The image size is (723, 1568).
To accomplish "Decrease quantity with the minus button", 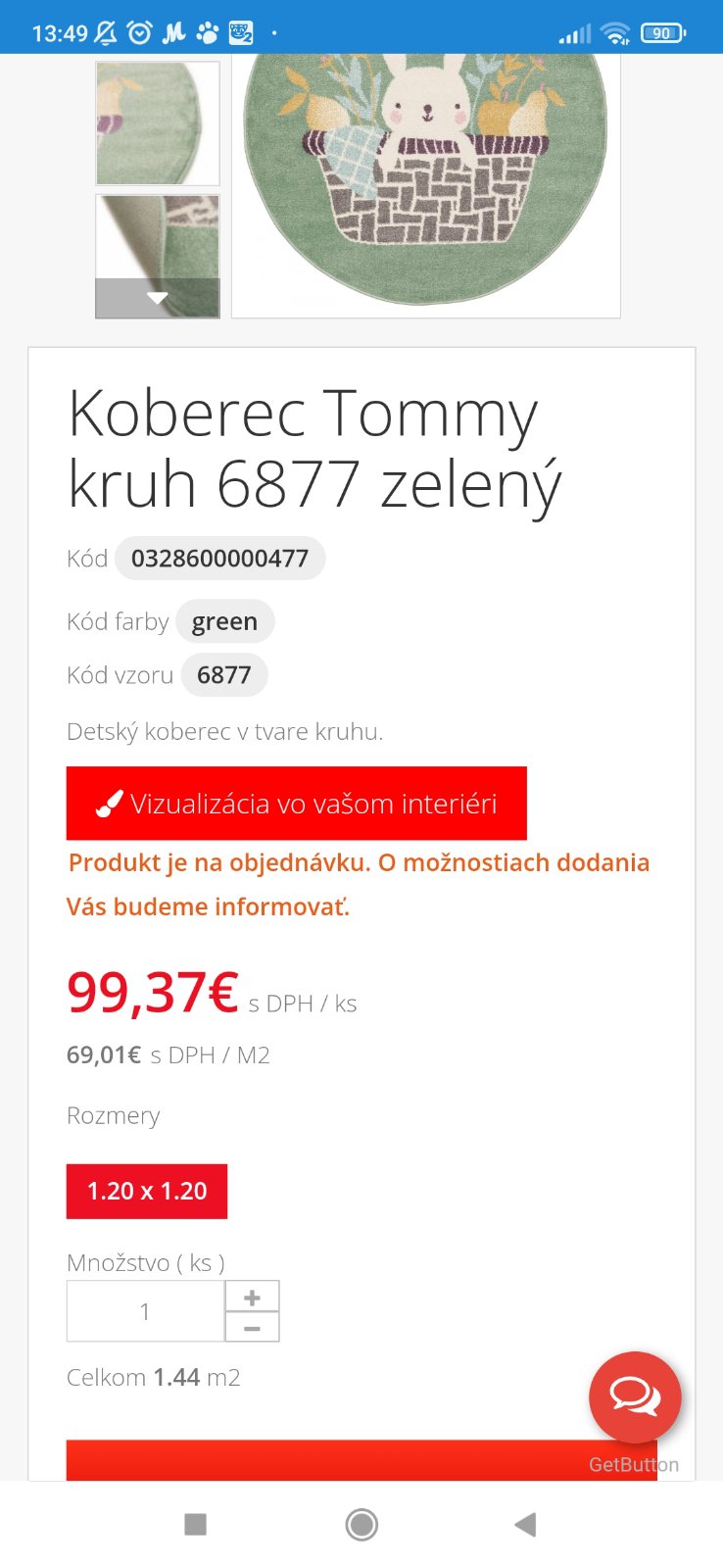I will [x=252, y=1327].
